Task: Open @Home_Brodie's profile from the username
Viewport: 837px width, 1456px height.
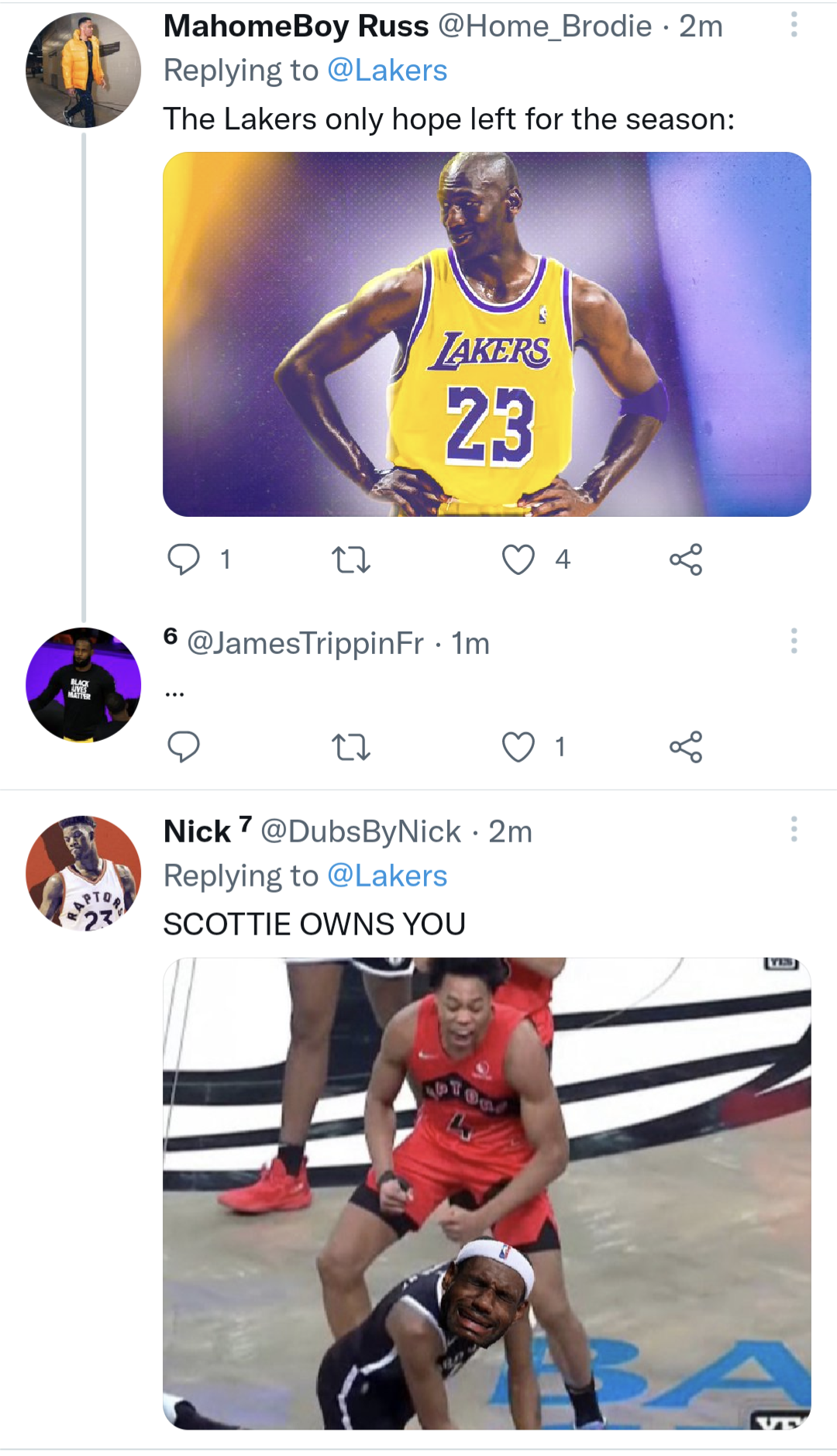Action: [542, 26]
